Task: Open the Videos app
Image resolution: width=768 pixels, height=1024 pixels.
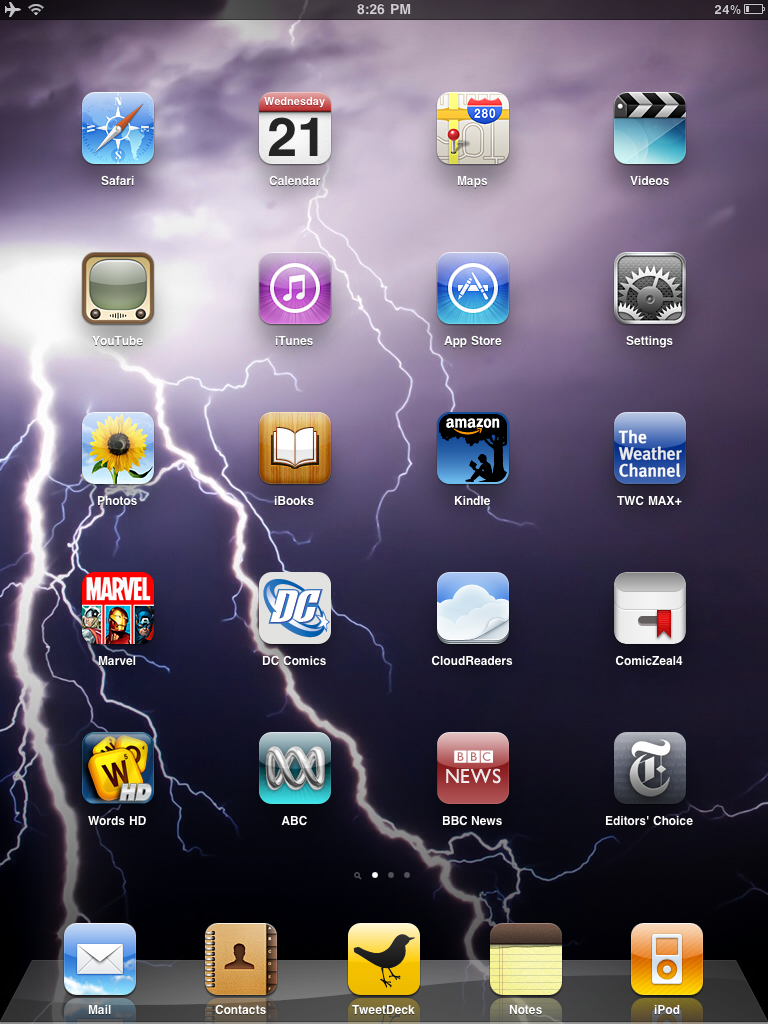Action: (x=649, y=128)
